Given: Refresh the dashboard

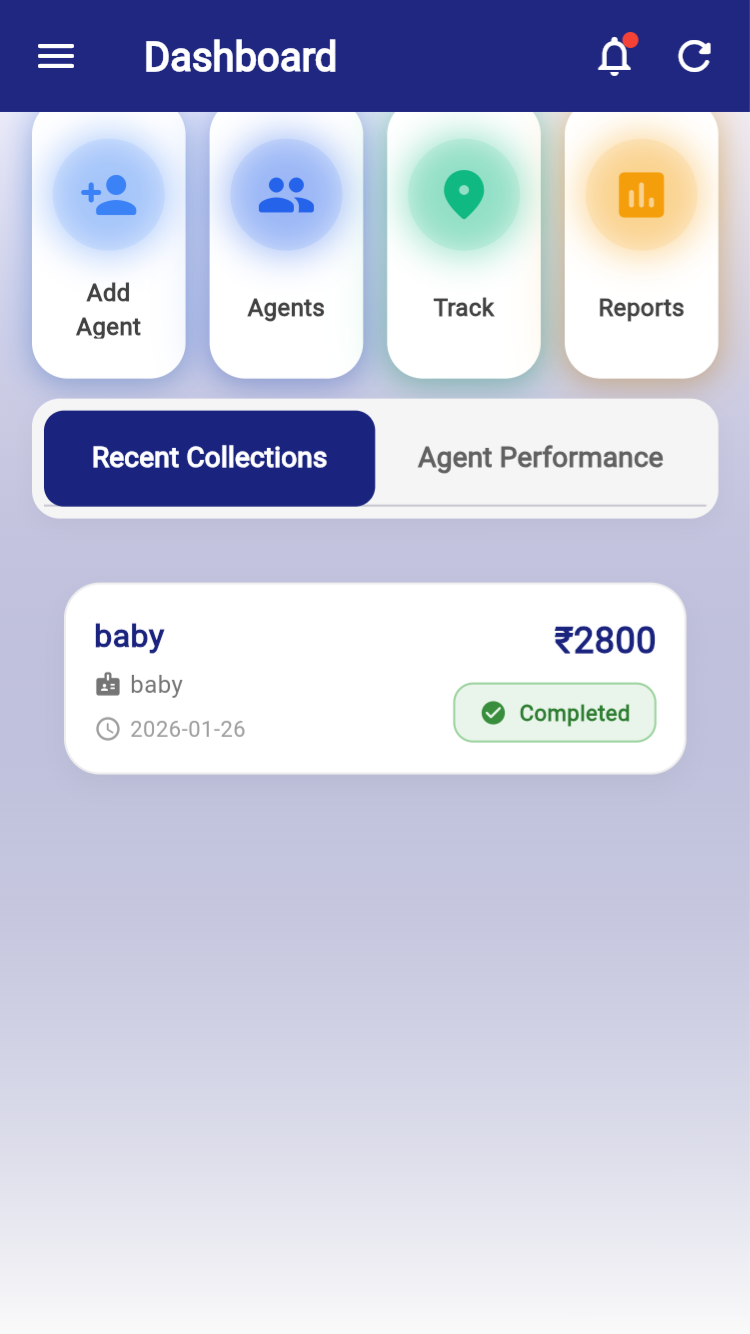Looking at the screenshot, I should (694, 57).
